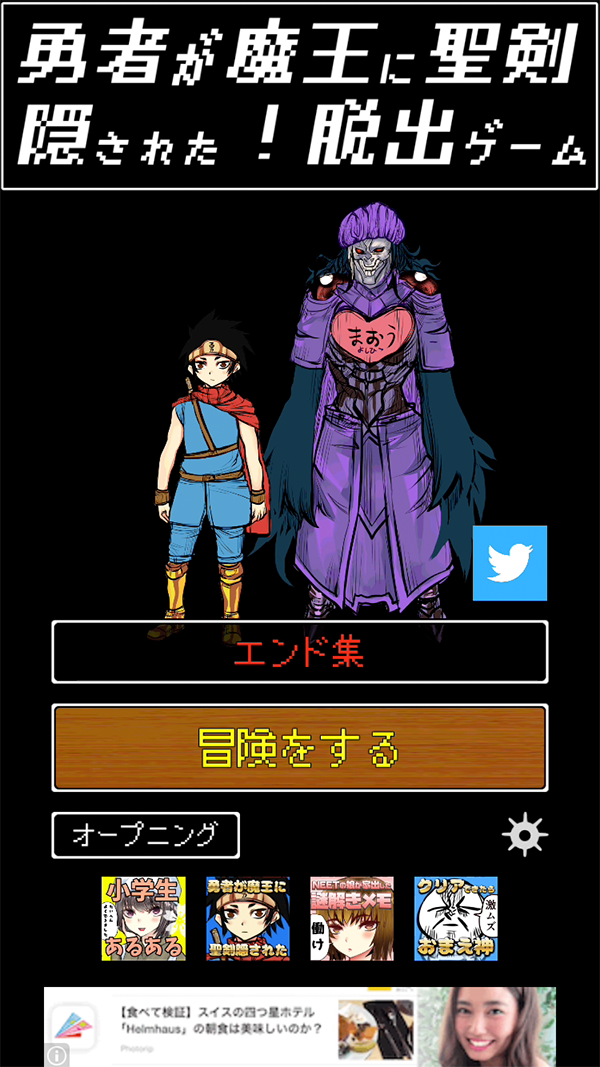The width and height of the screenshot is (600, 1067).
Task: Open settings via the gear icon
Action: tap(525, 834)
